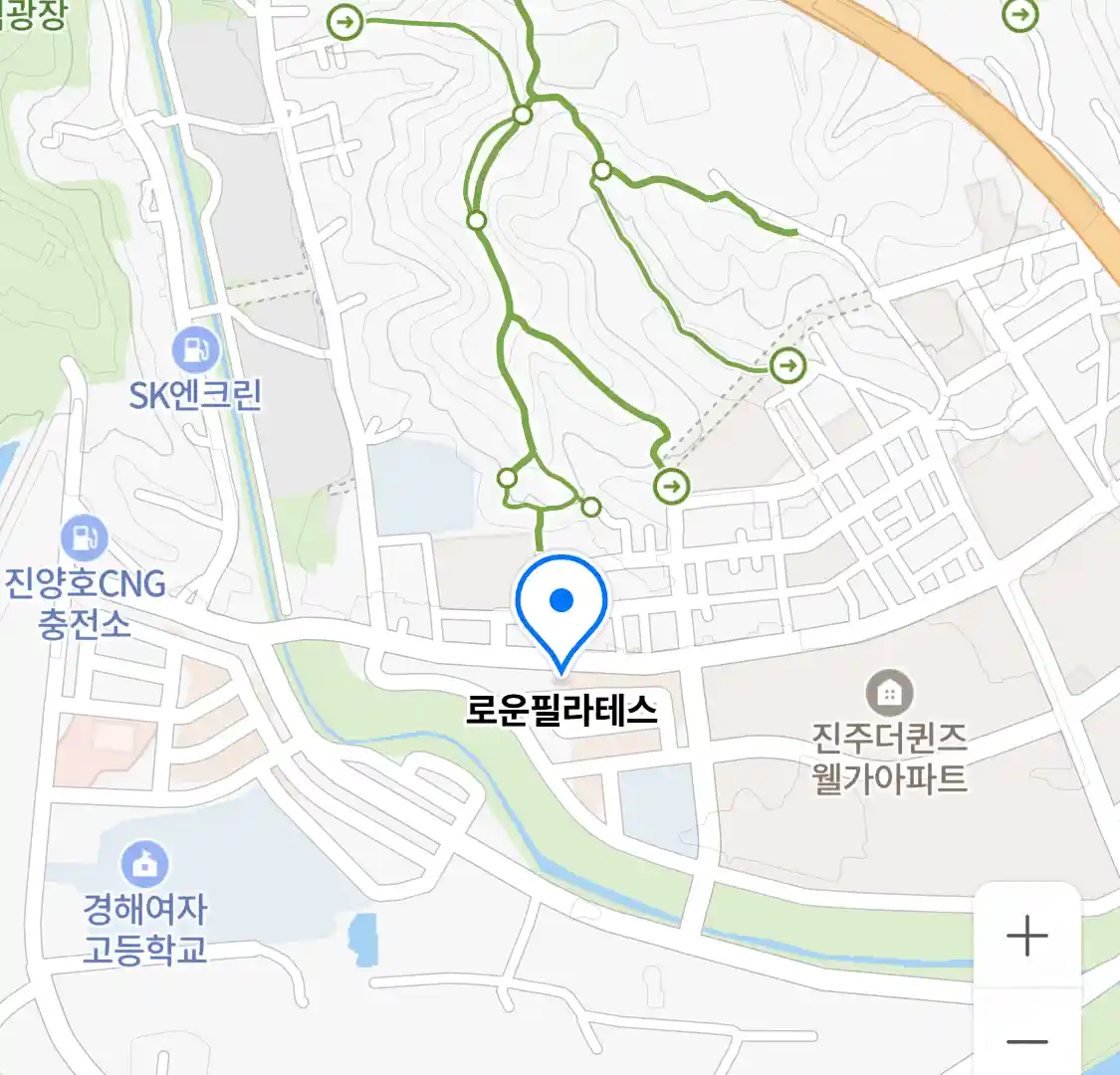Image resolution: width=1120 pixels, height=1075 pixels.
Task: Select the 진주더퀸즈웰가아파트 apartment marker
Action: point(889,691)
